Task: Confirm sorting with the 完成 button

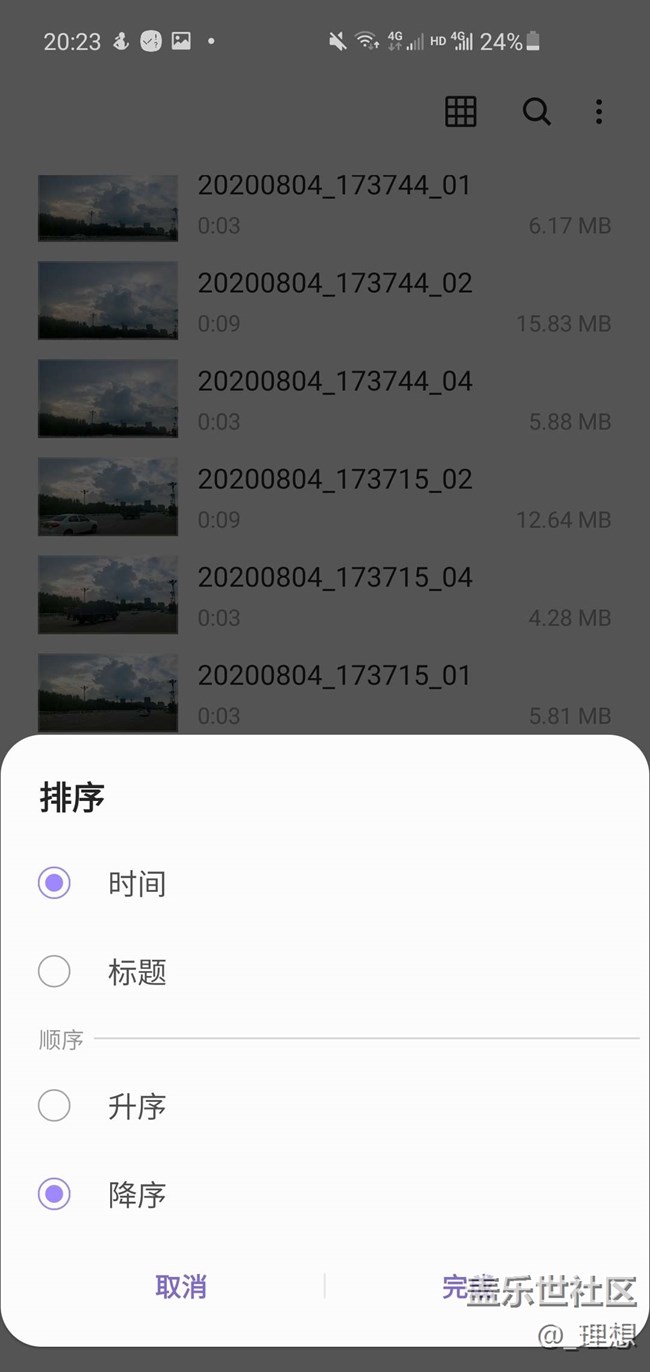Action: (x=470, y=1287)
